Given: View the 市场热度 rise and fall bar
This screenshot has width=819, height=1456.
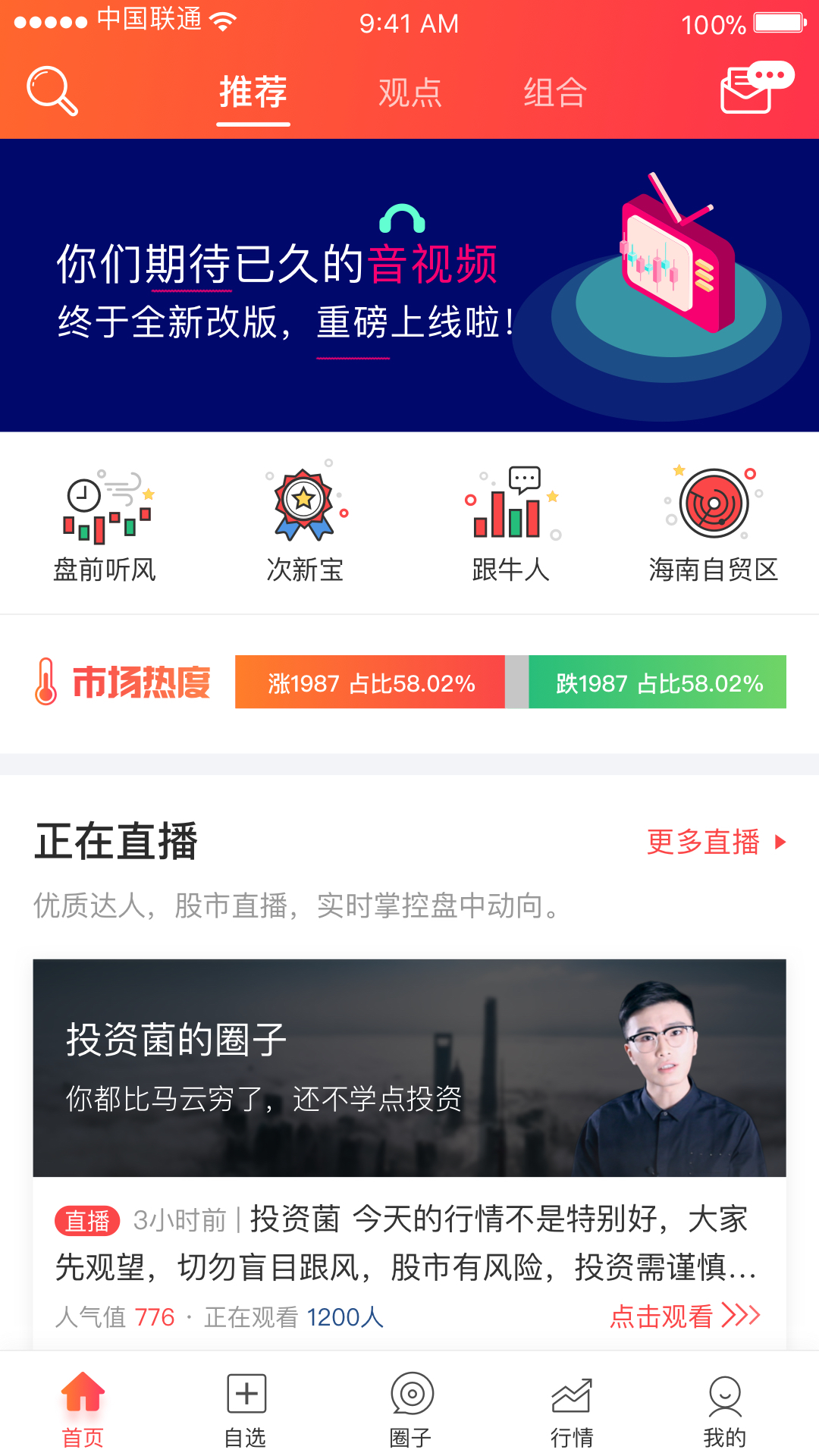Looking at the screenshot, I should click(x=510, y=682).
